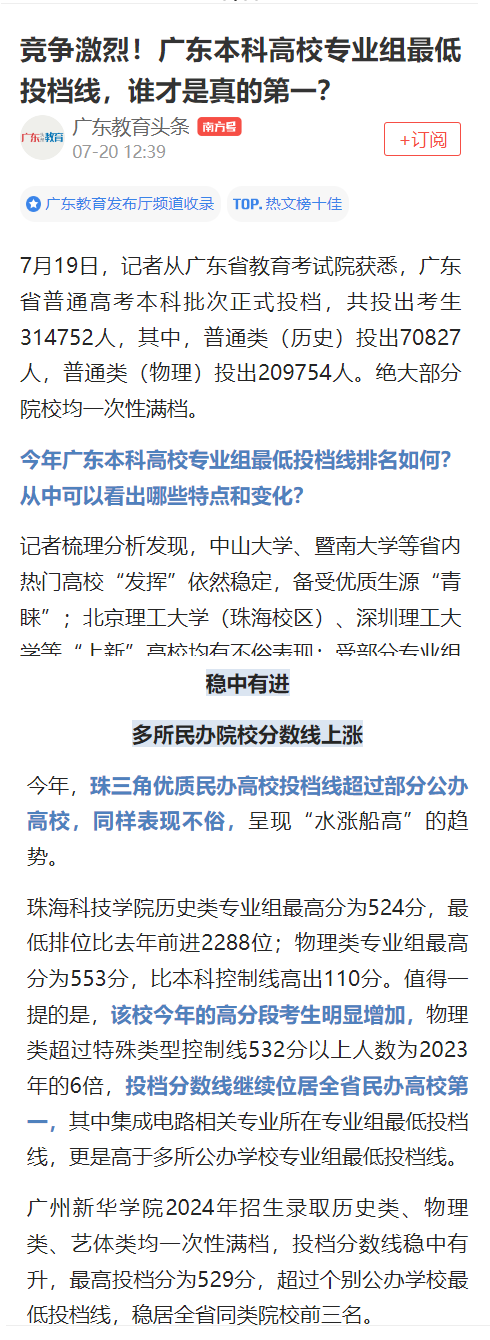
Task: Open the 广东教育发布厅频道收录 chip
Action: click(x=120, y=204)
